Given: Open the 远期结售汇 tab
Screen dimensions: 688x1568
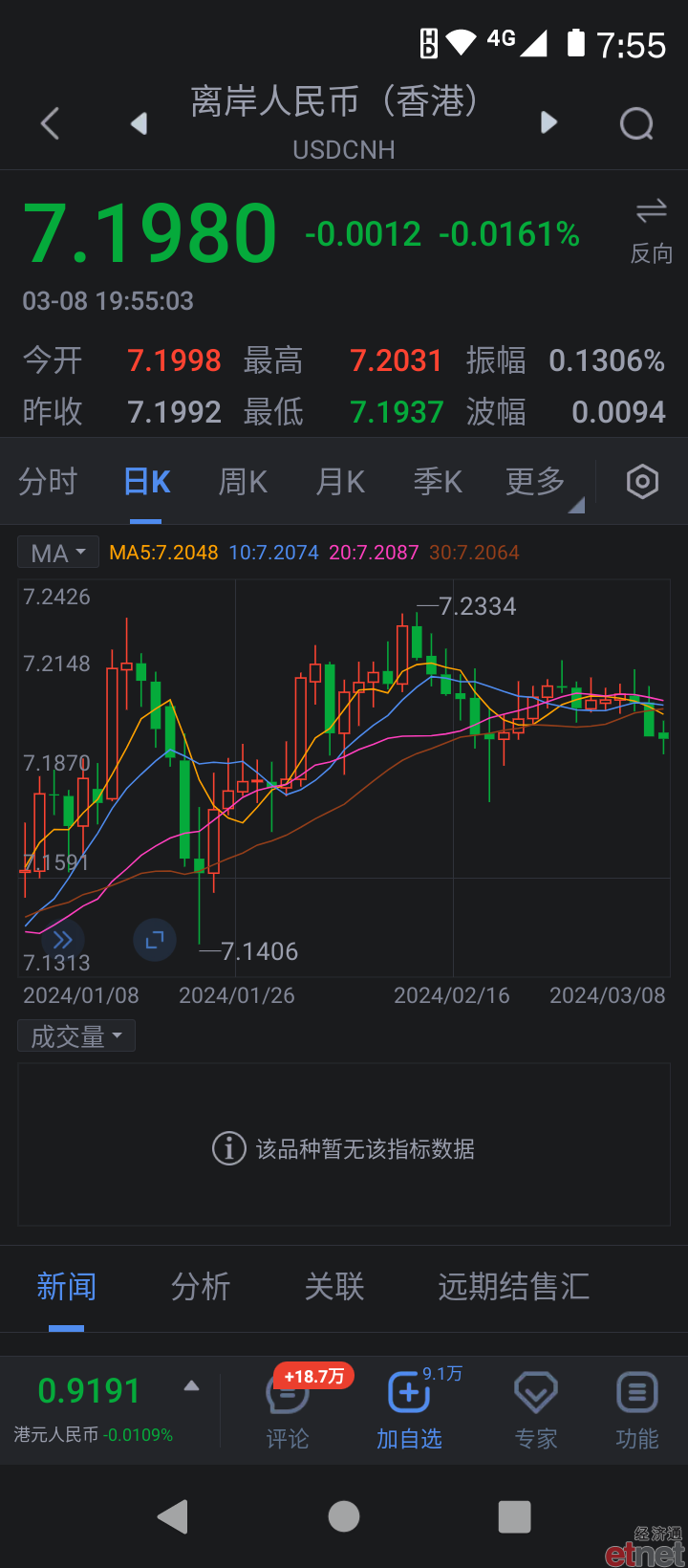Looking at the screenshot, I should click(x=514, y=1287).
